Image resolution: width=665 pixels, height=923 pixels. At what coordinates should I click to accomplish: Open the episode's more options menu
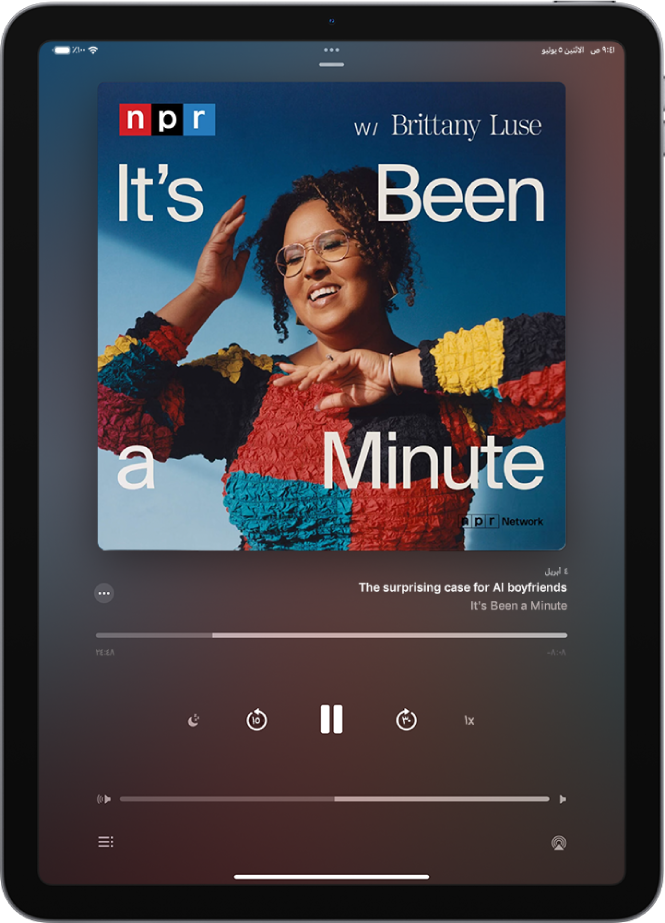pyautogui.click(x=104, y=593)
